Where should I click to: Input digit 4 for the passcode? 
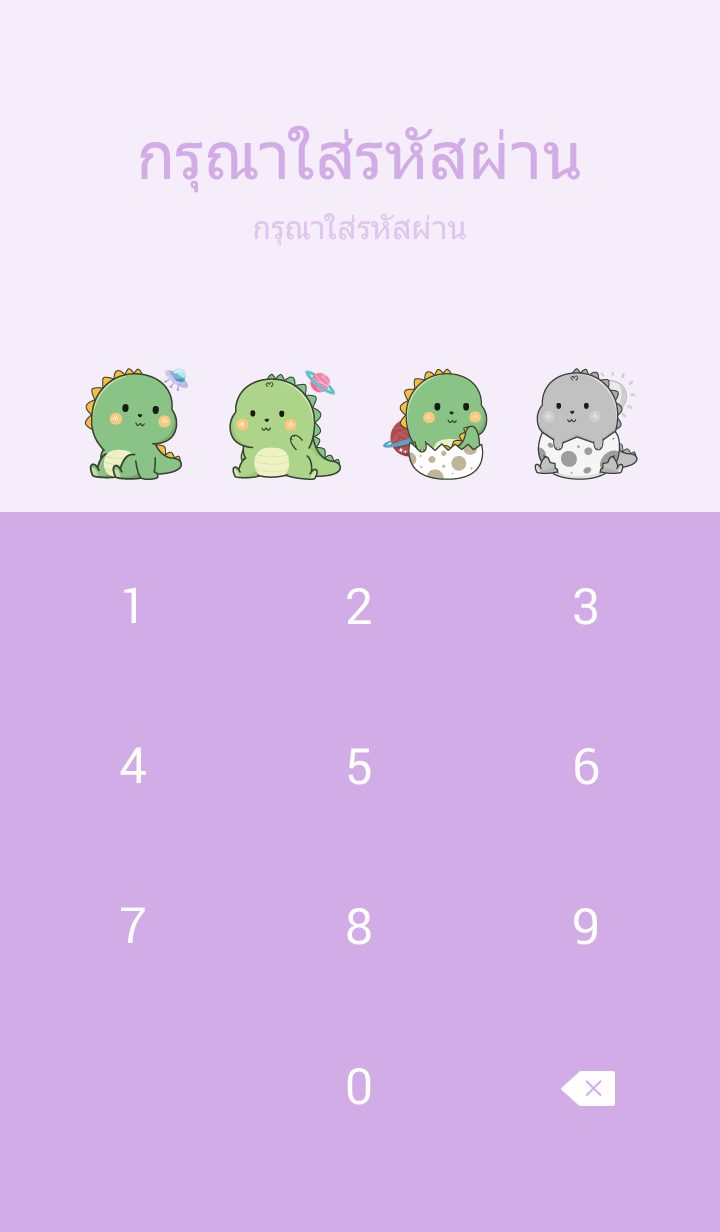(132, 767)
